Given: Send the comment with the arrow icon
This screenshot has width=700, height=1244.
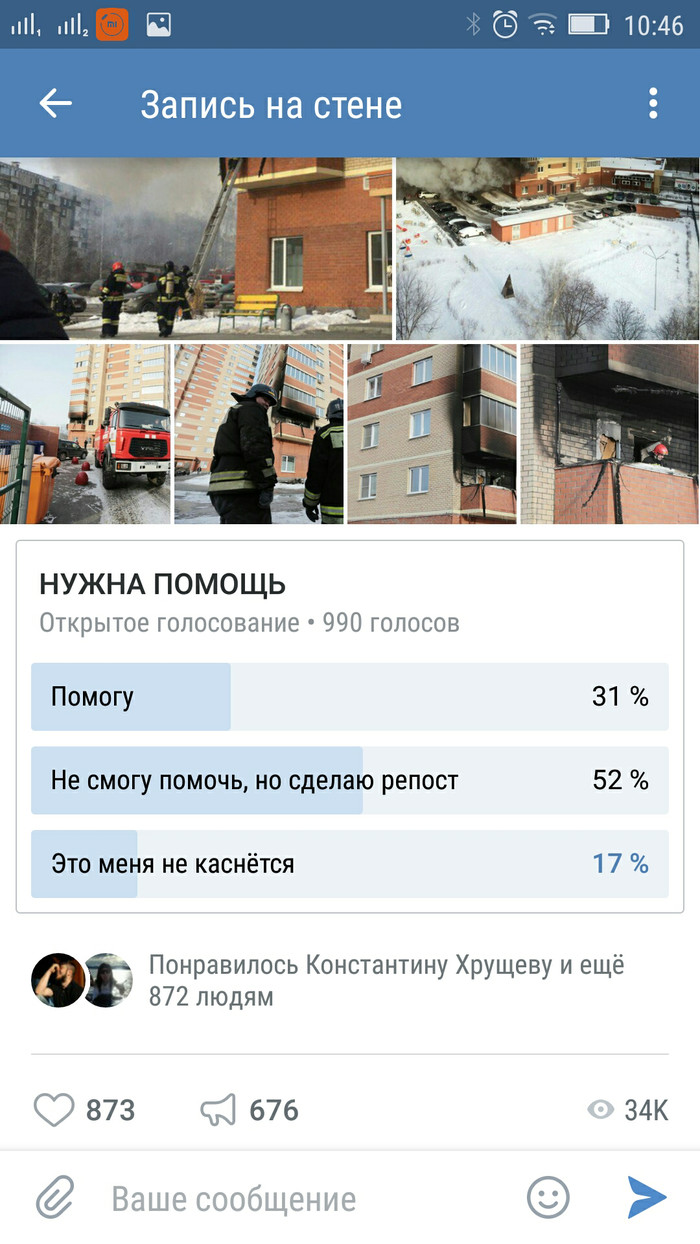Looking at the screenshot, I should coord(646,1198).
